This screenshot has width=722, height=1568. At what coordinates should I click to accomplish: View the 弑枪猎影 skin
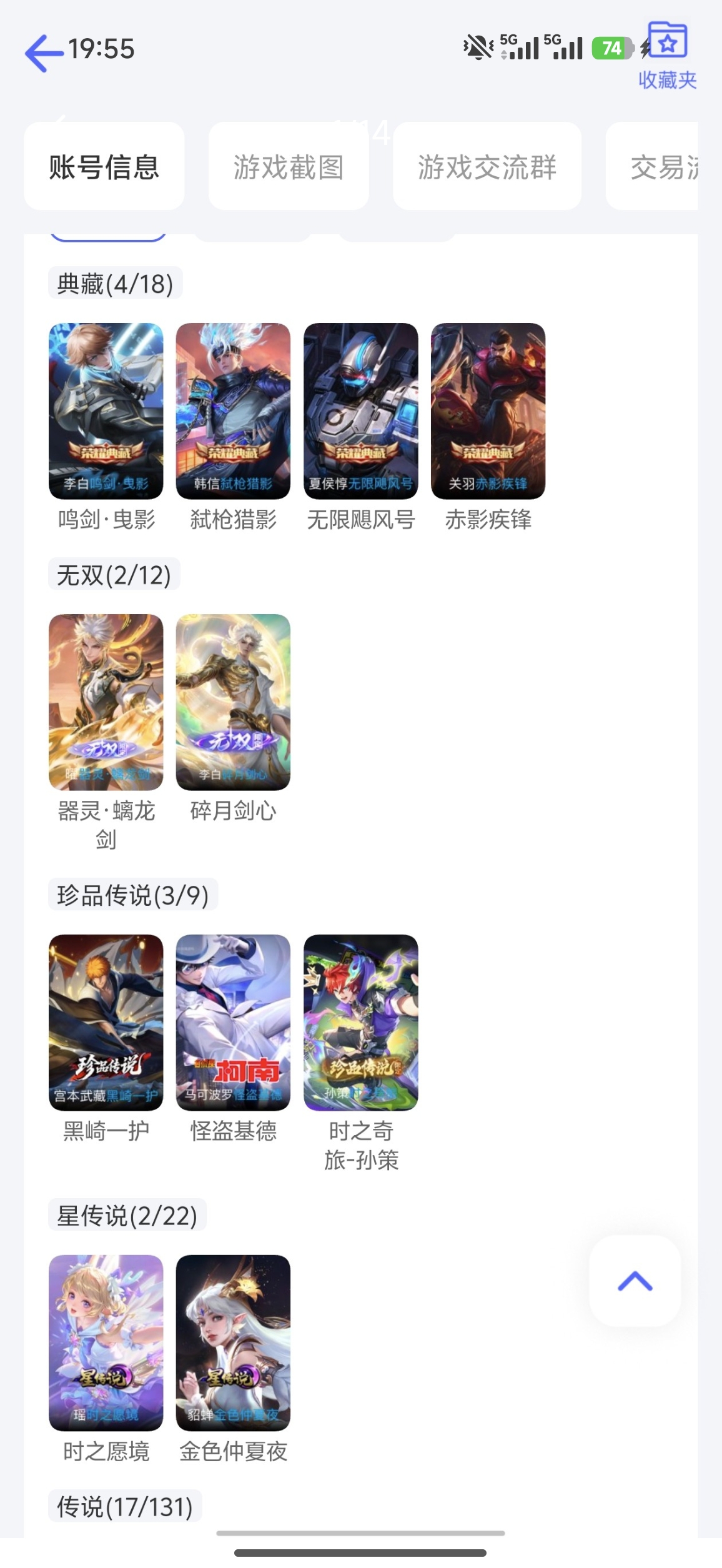(233, 411)
